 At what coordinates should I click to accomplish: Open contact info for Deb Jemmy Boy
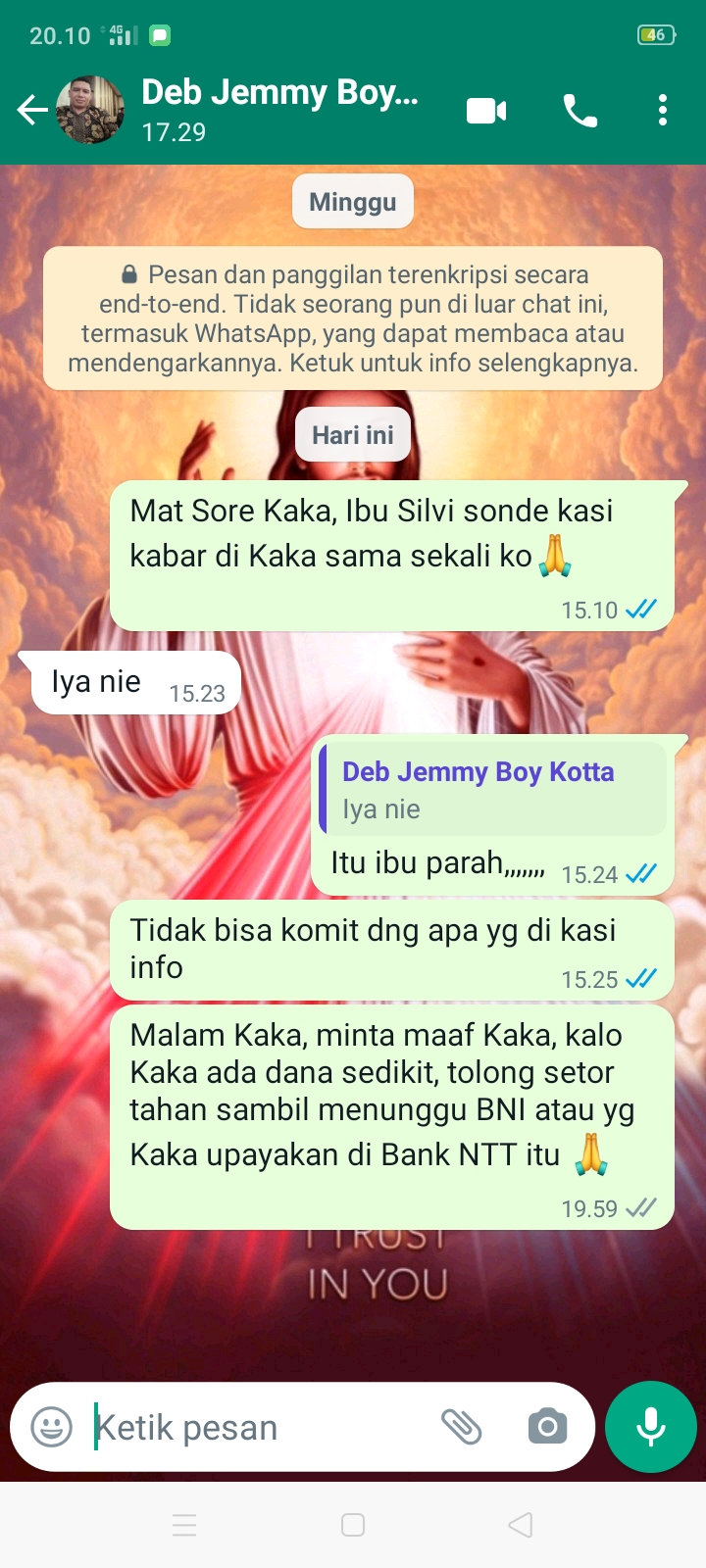[x=279, y=110]
